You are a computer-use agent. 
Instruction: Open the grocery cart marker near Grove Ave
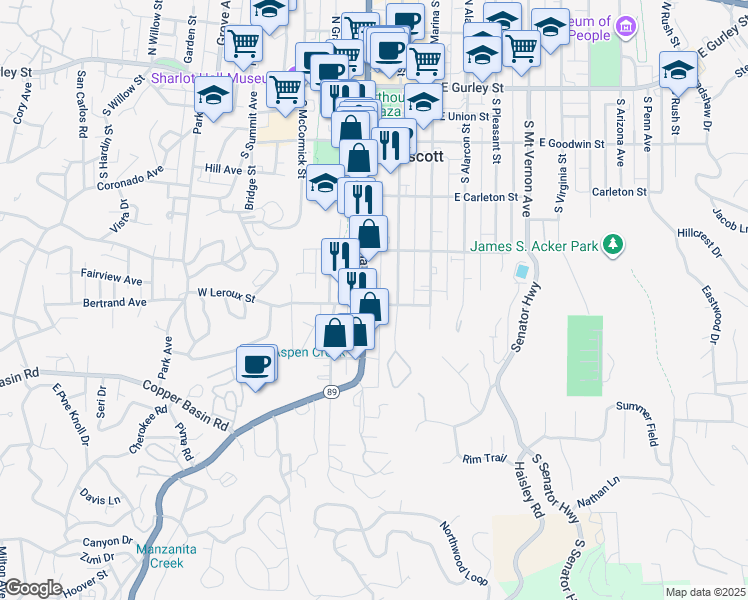tap(243, 43)
